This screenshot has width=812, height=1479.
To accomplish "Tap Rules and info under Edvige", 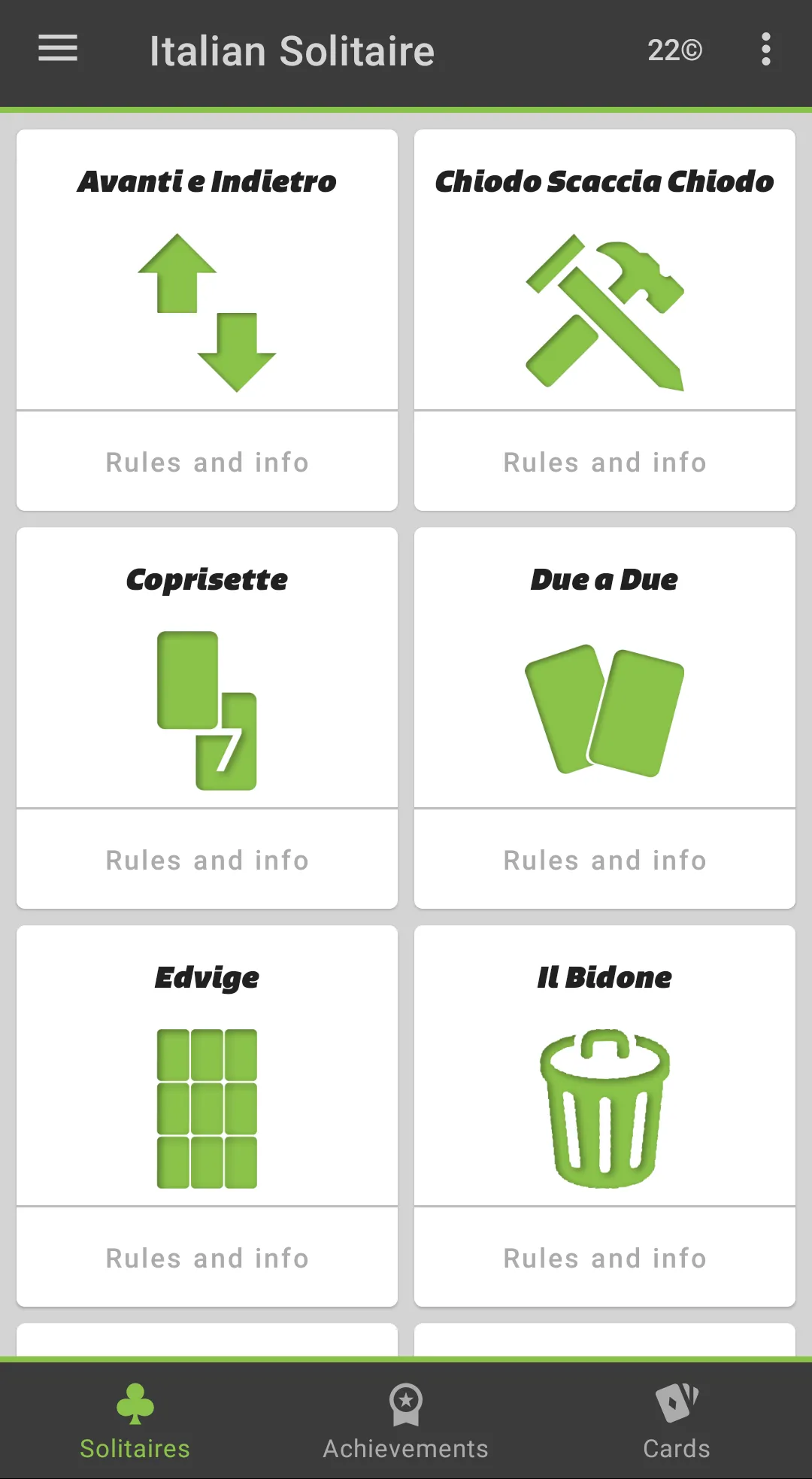I will [207, 1258].
